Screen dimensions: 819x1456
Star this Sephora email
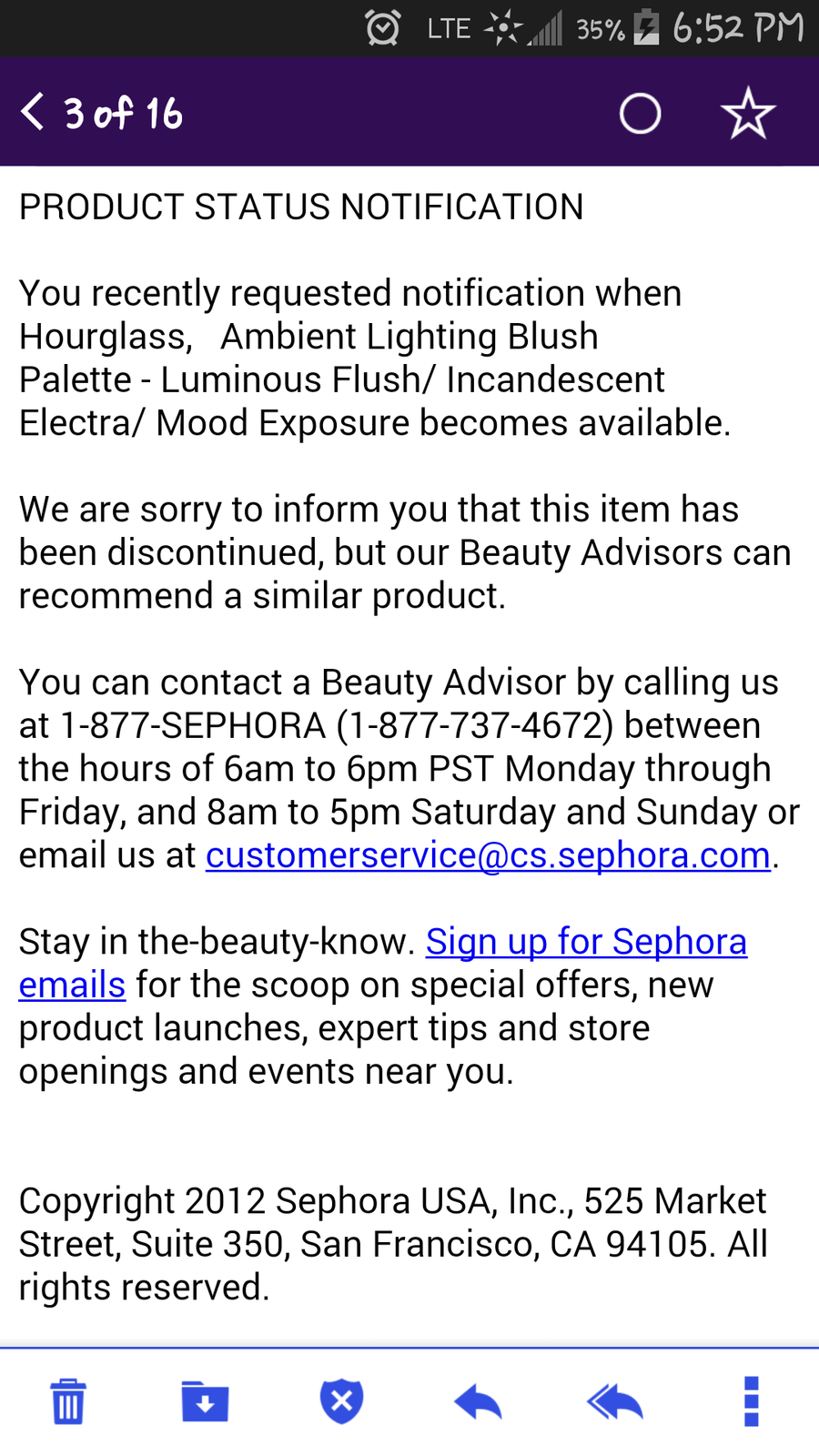(748, 114)
